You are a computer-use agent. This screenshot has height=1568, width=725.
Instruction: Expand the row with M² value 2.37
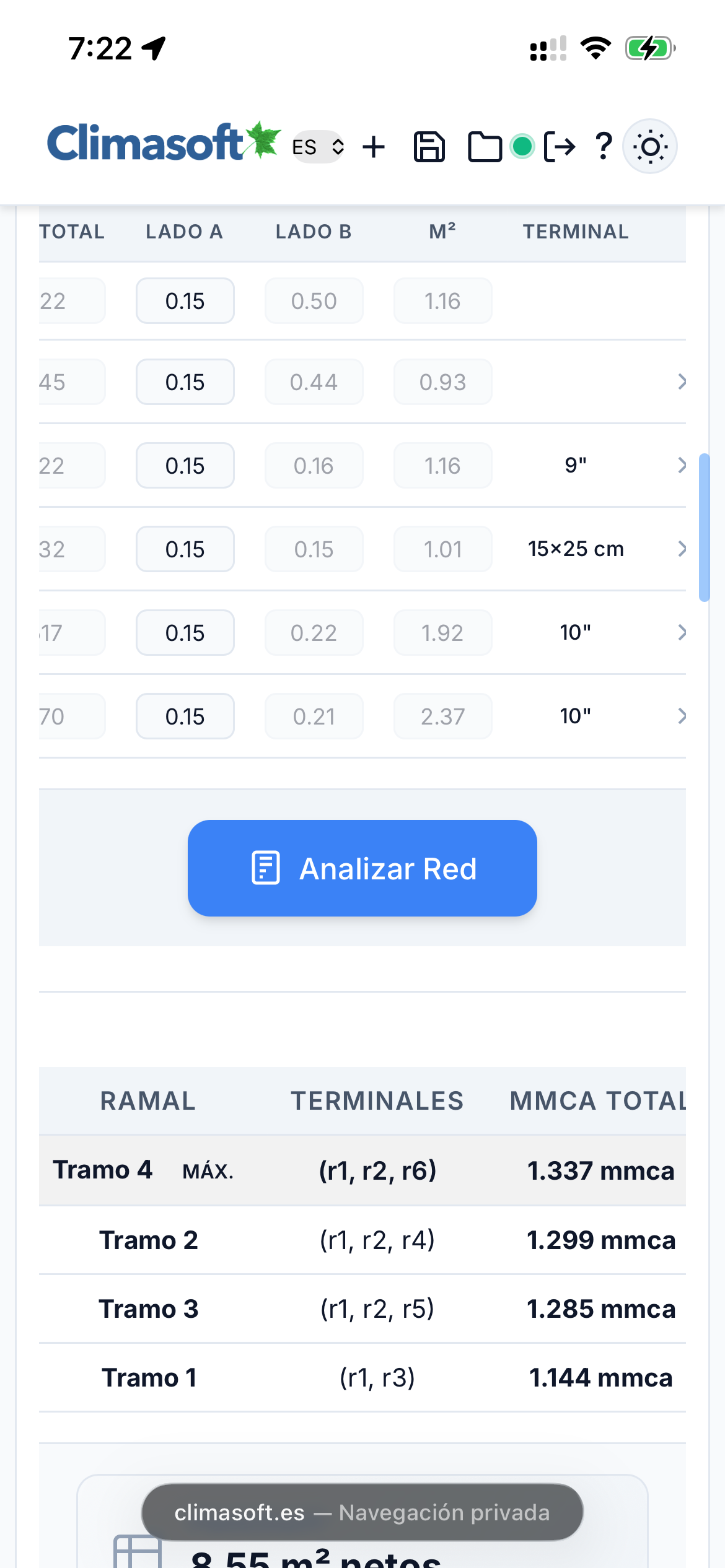(x=682, y=716)
